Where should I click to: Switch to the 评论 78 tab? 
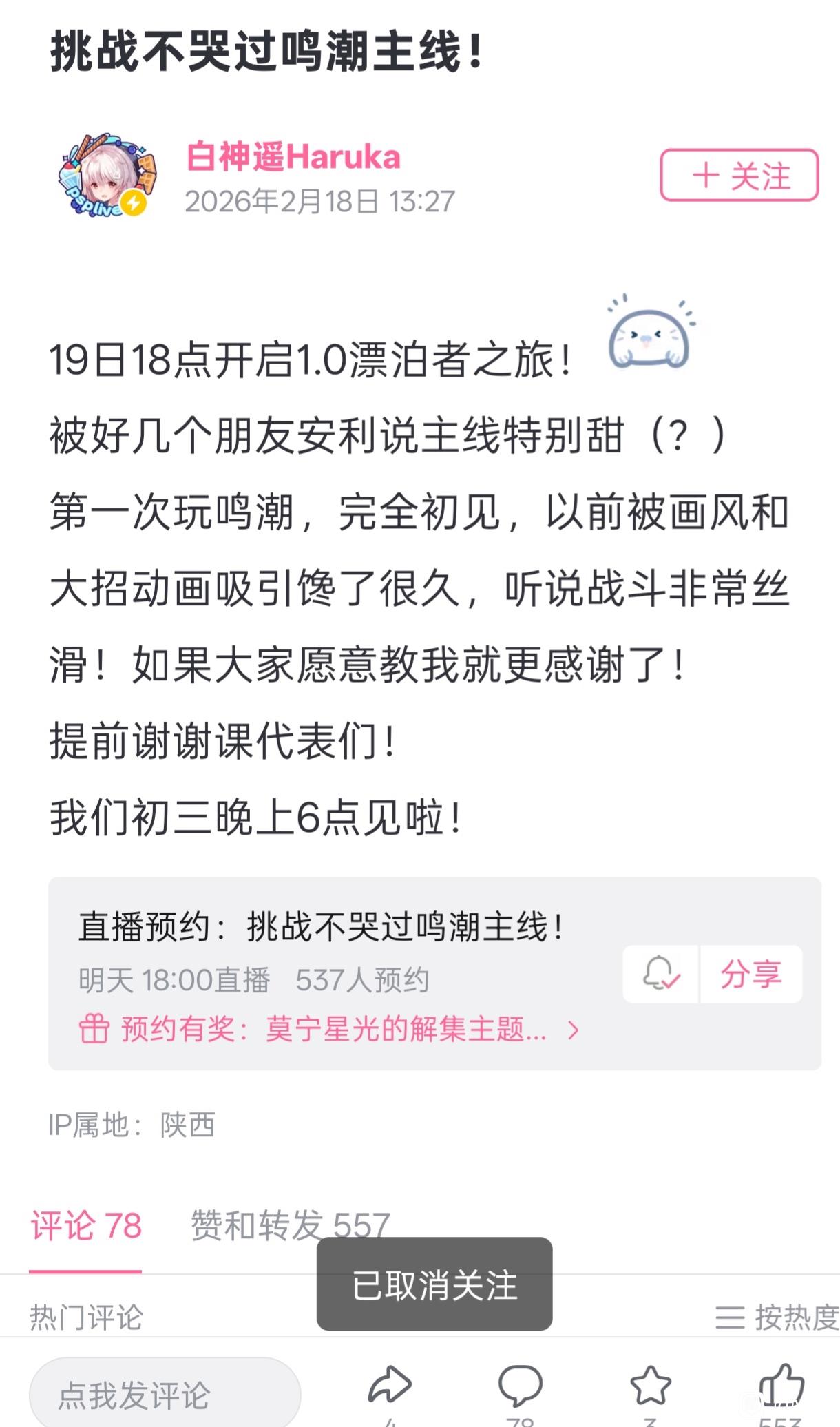tap(86, 1227)
